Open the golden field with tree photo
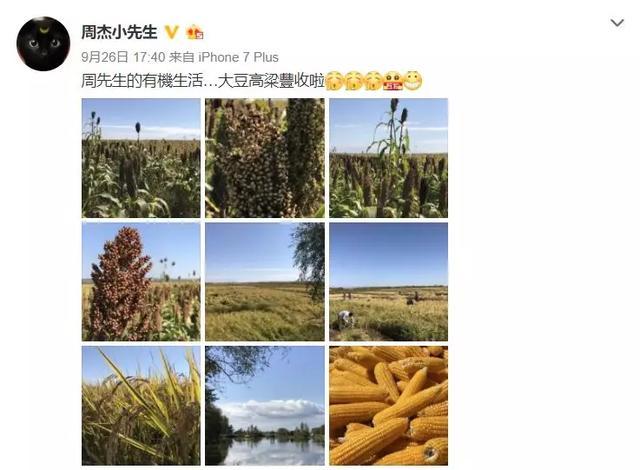This screenshot has height=470, width=640. [265, 282]
